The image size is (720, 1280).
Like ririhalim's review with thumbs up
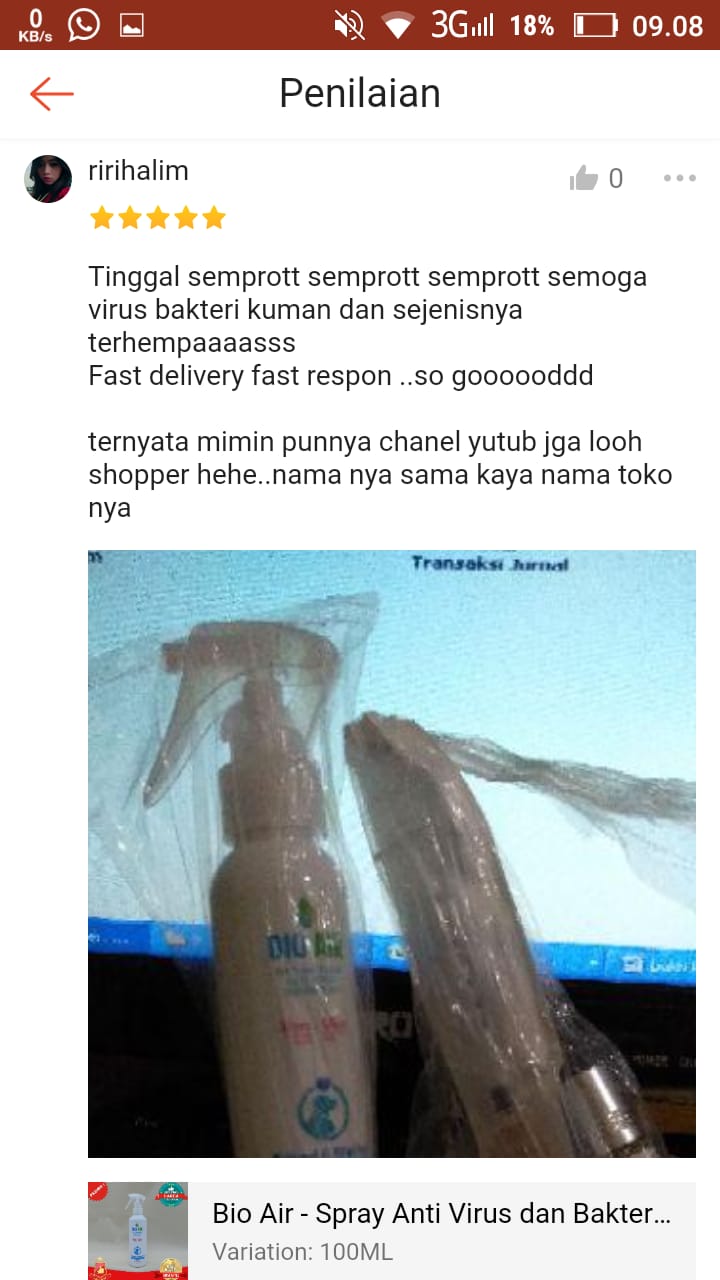tap(584, 179)
